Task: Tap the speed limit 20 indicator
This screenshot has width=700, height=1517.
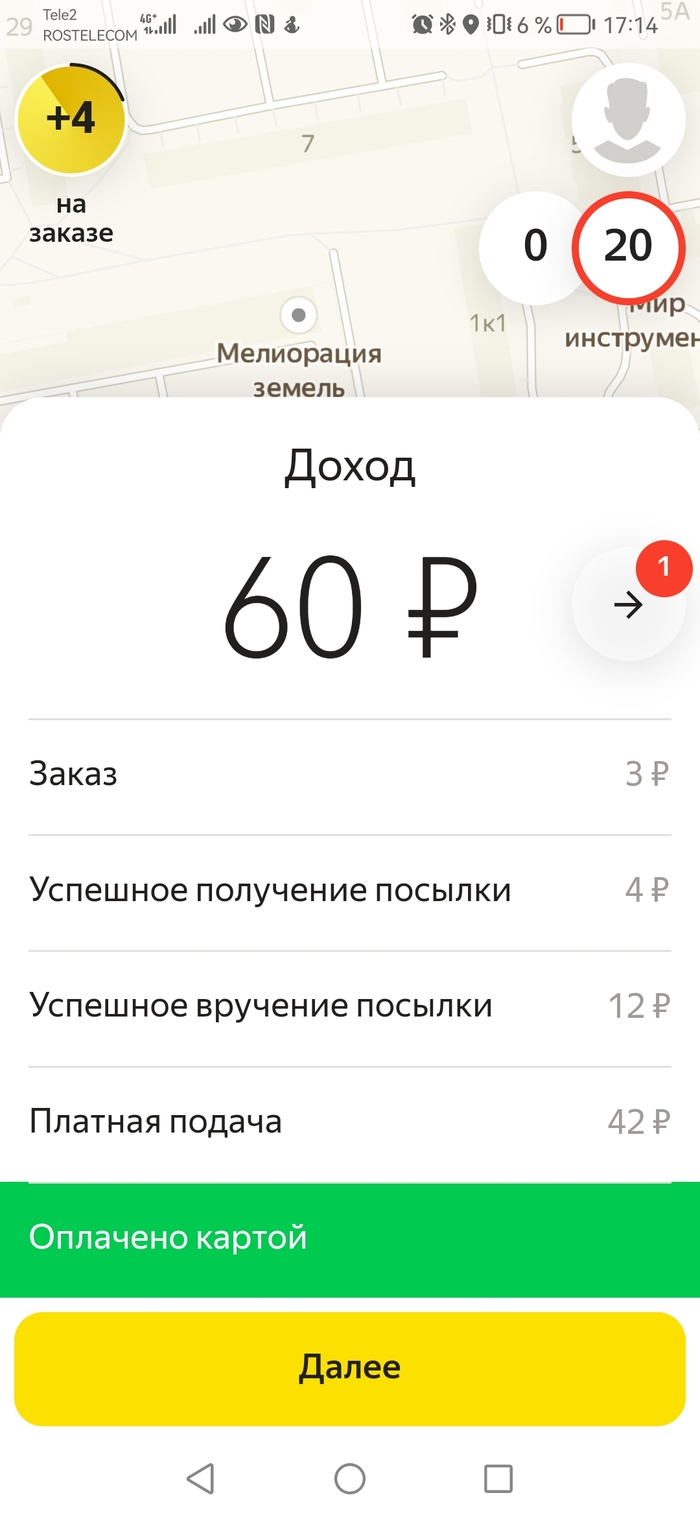Action: (x=628, y=246)
